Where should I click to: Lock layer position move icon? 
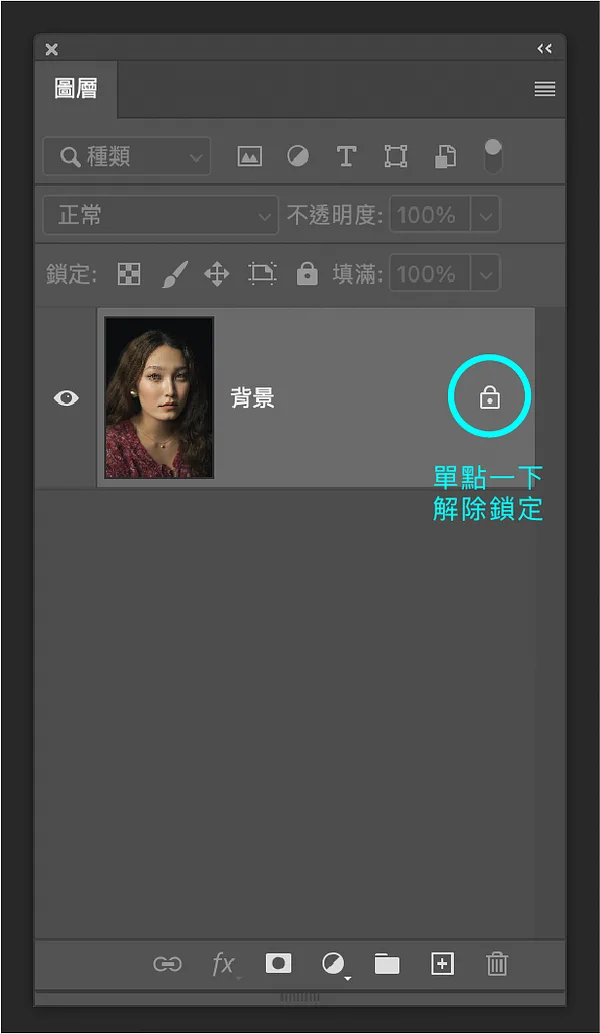tap(216, 274)
